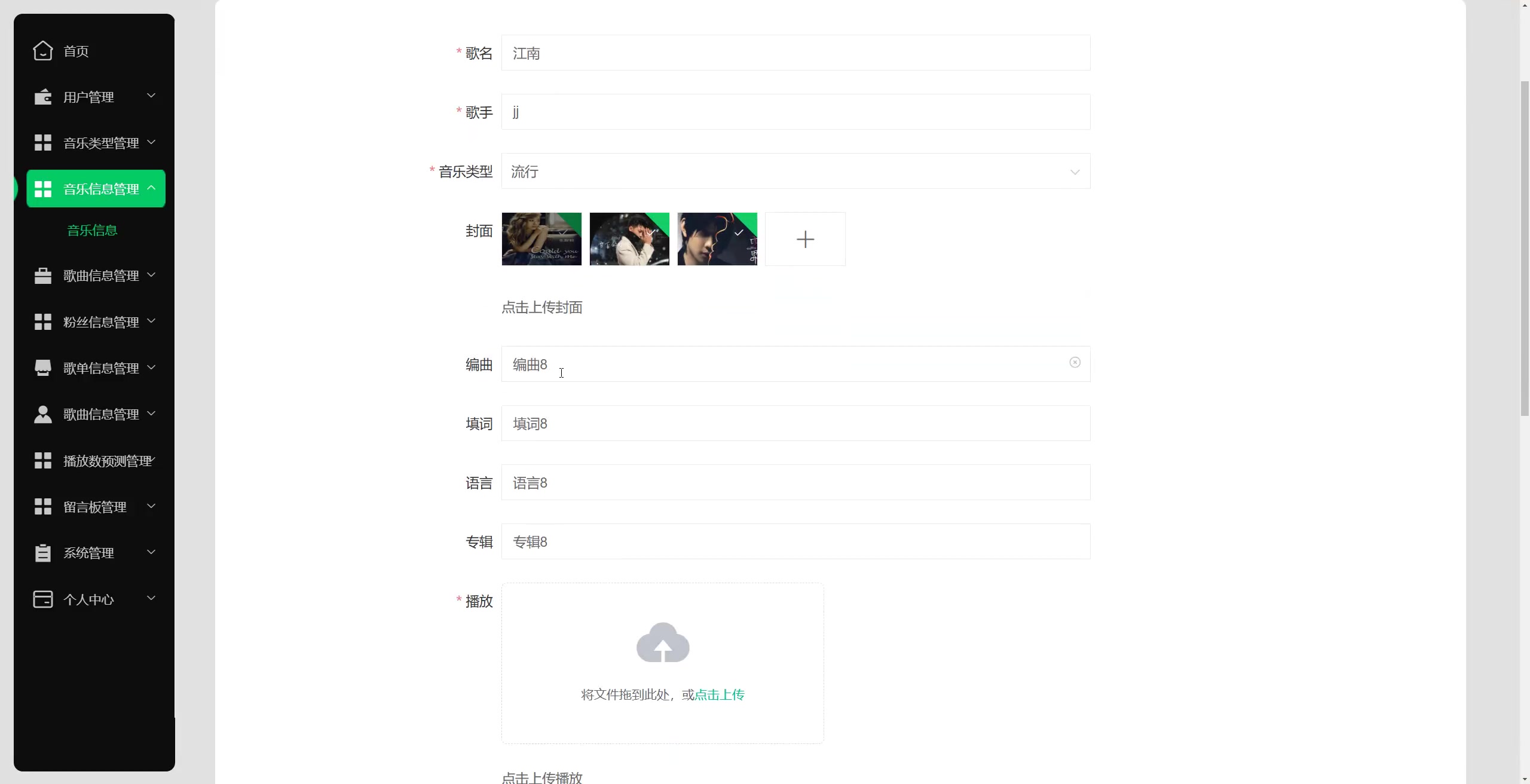Focus the 歌手 input field
Image resolution: width=1530 pixels, height=784 pixels.
795,112
